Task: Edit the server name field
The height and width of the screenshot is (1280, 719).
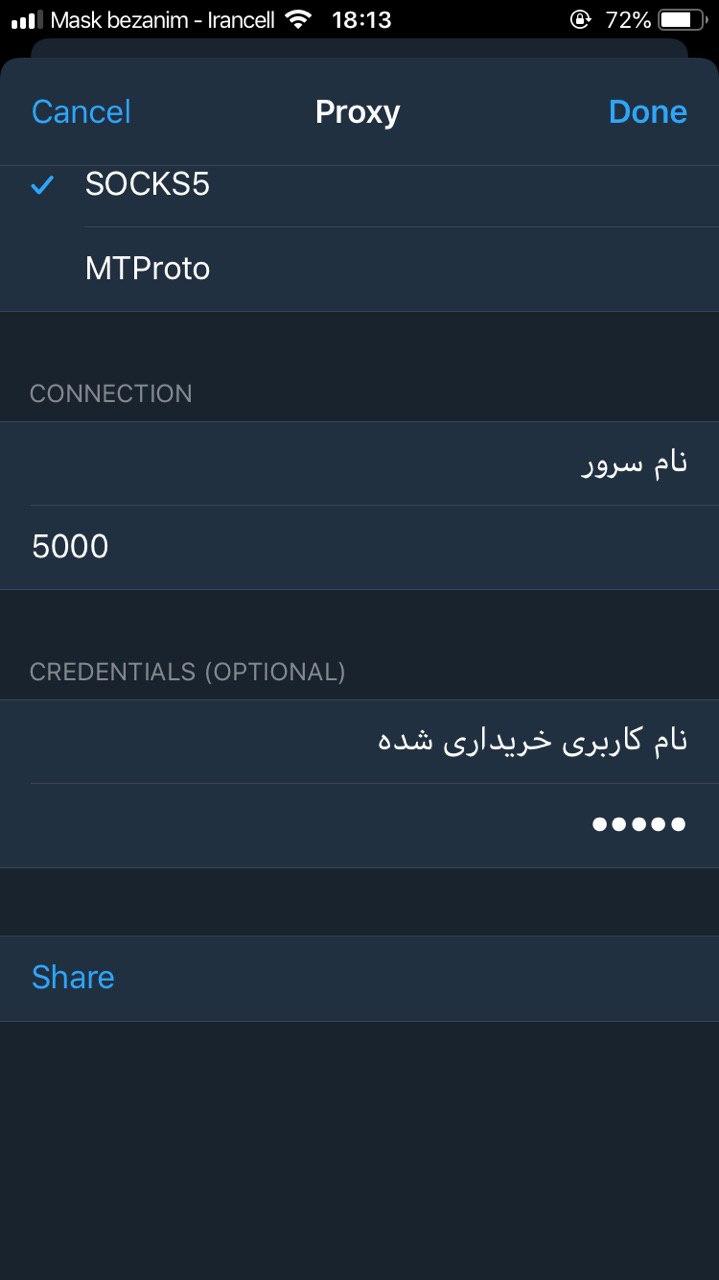Action: tap(360, 463)
